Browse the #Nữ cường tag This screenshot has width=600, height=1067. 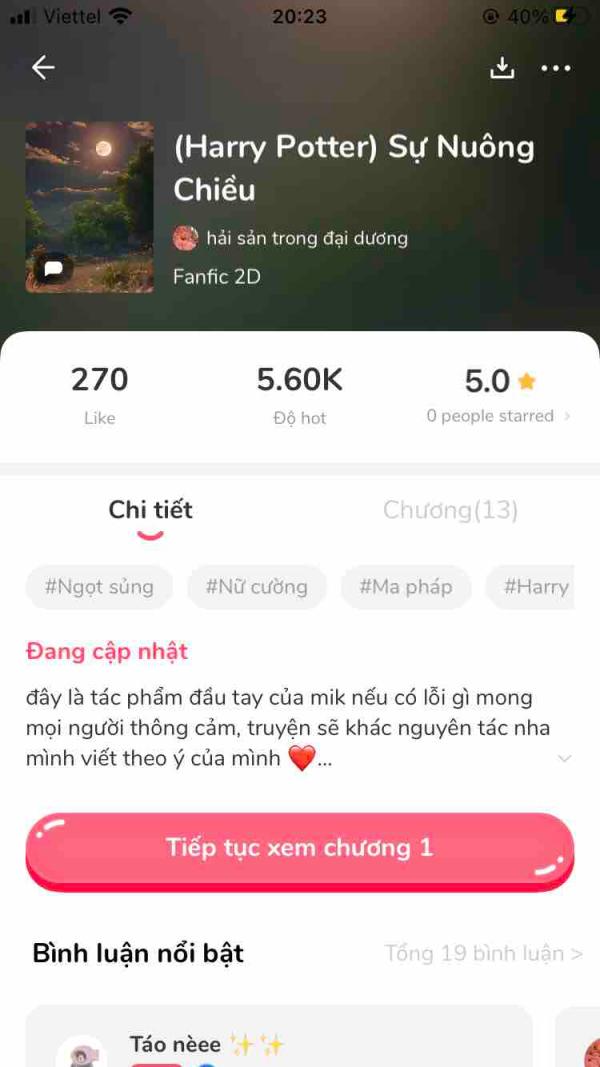(x=256, y=587)
